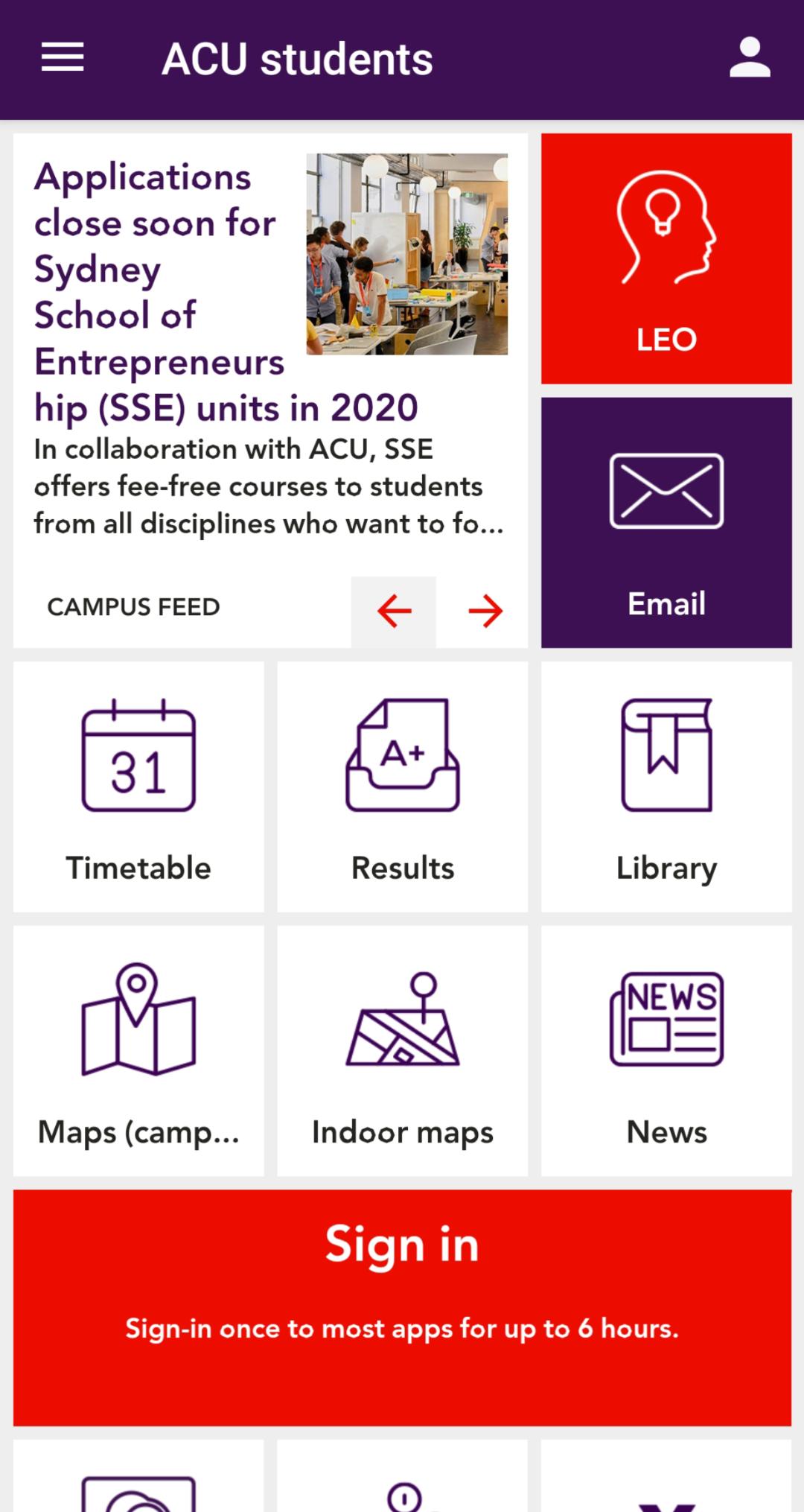Screen dimensions: 804x1512
Task: Go to previous campus feed item
Action: [394, 612]
